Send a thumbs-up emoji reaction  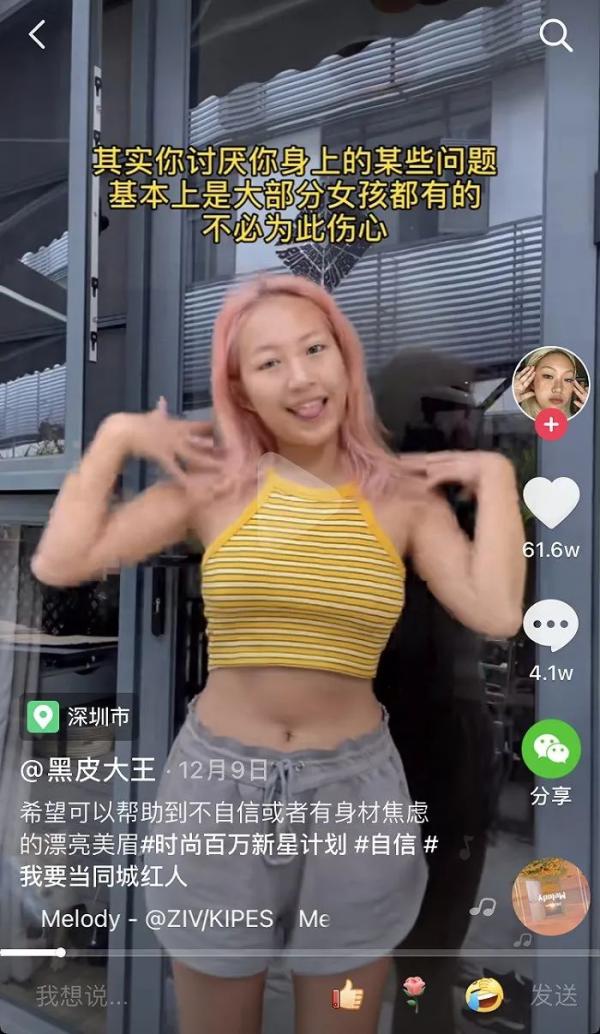[347, 995]
